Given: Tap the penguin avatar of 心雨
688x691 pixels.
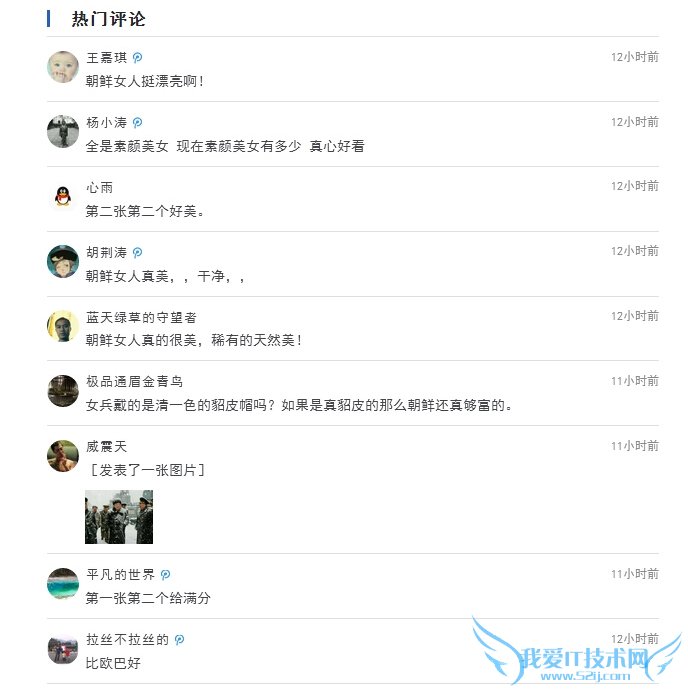Looking at the screenshot, I should tap(63, 196).
